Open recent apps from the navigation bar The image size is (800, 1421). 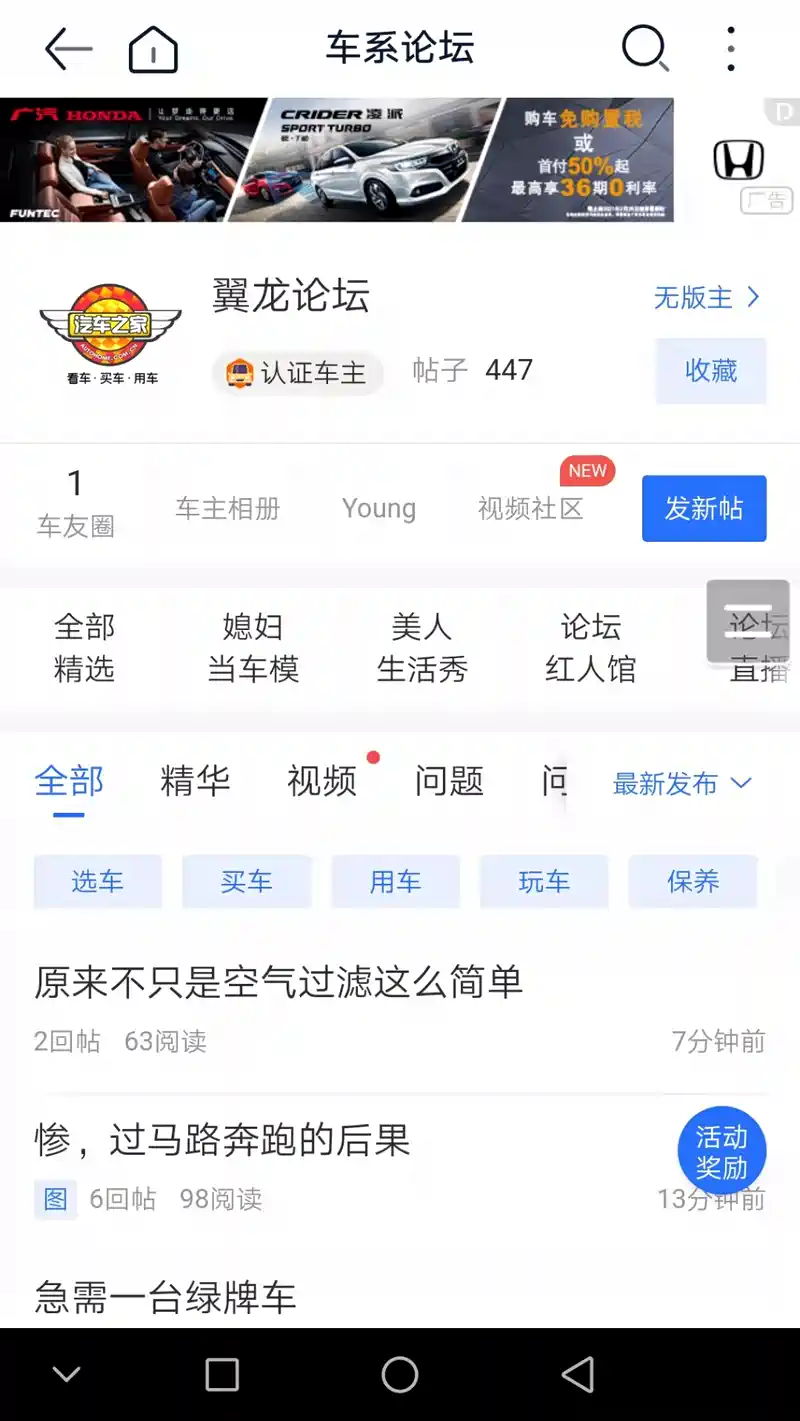pos(222,1375)
